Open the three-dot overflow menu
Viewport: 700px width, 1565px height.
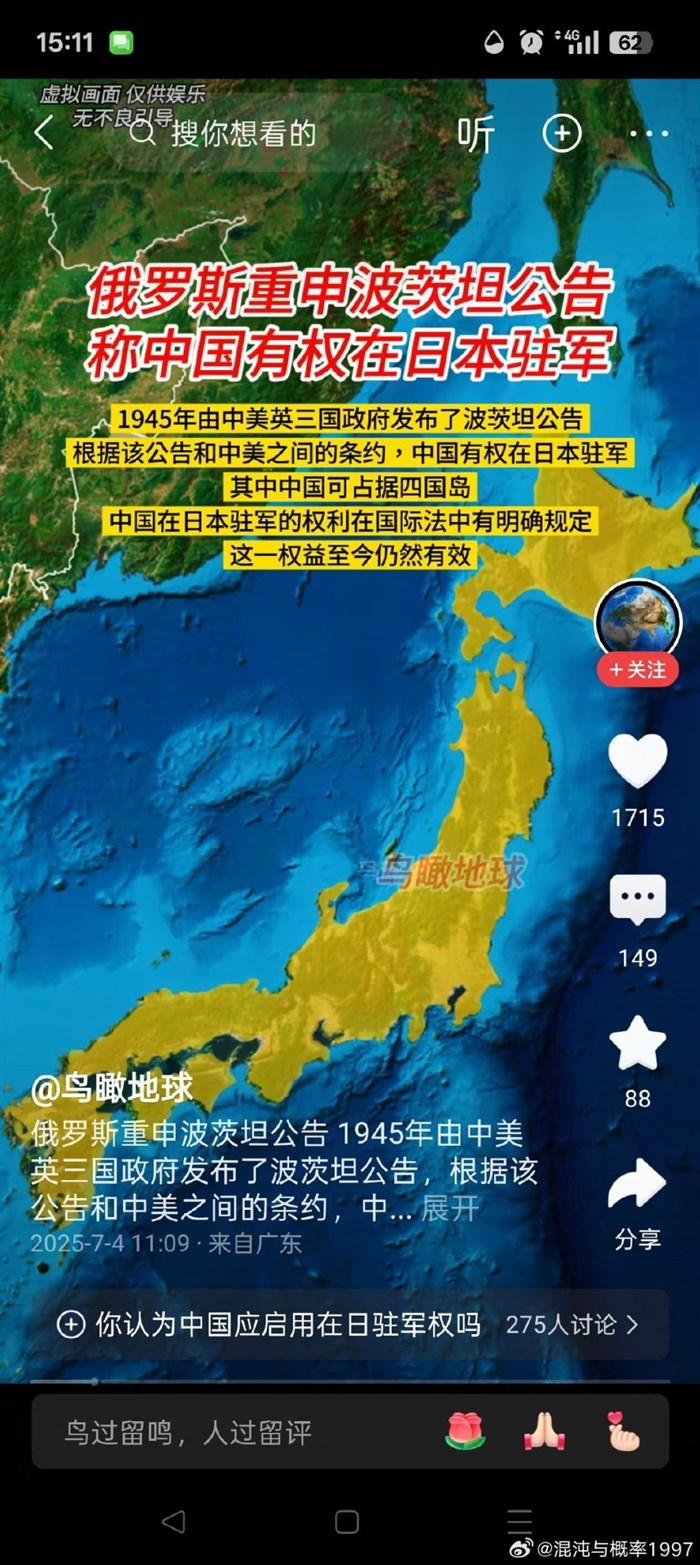[x=648, y=133]
